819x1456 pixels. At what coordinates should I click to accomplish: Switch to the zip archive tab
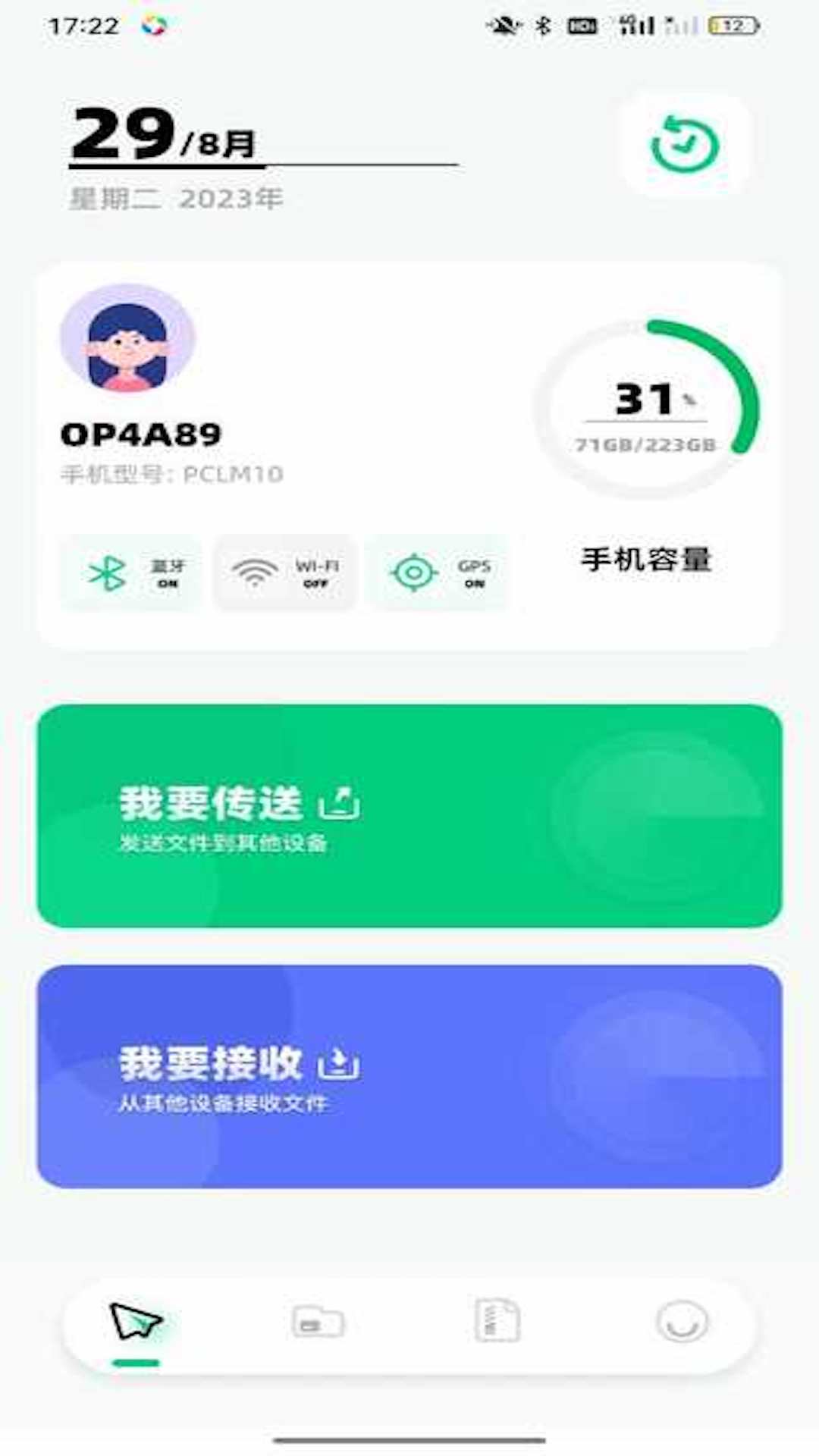(x=497, y=1321)
